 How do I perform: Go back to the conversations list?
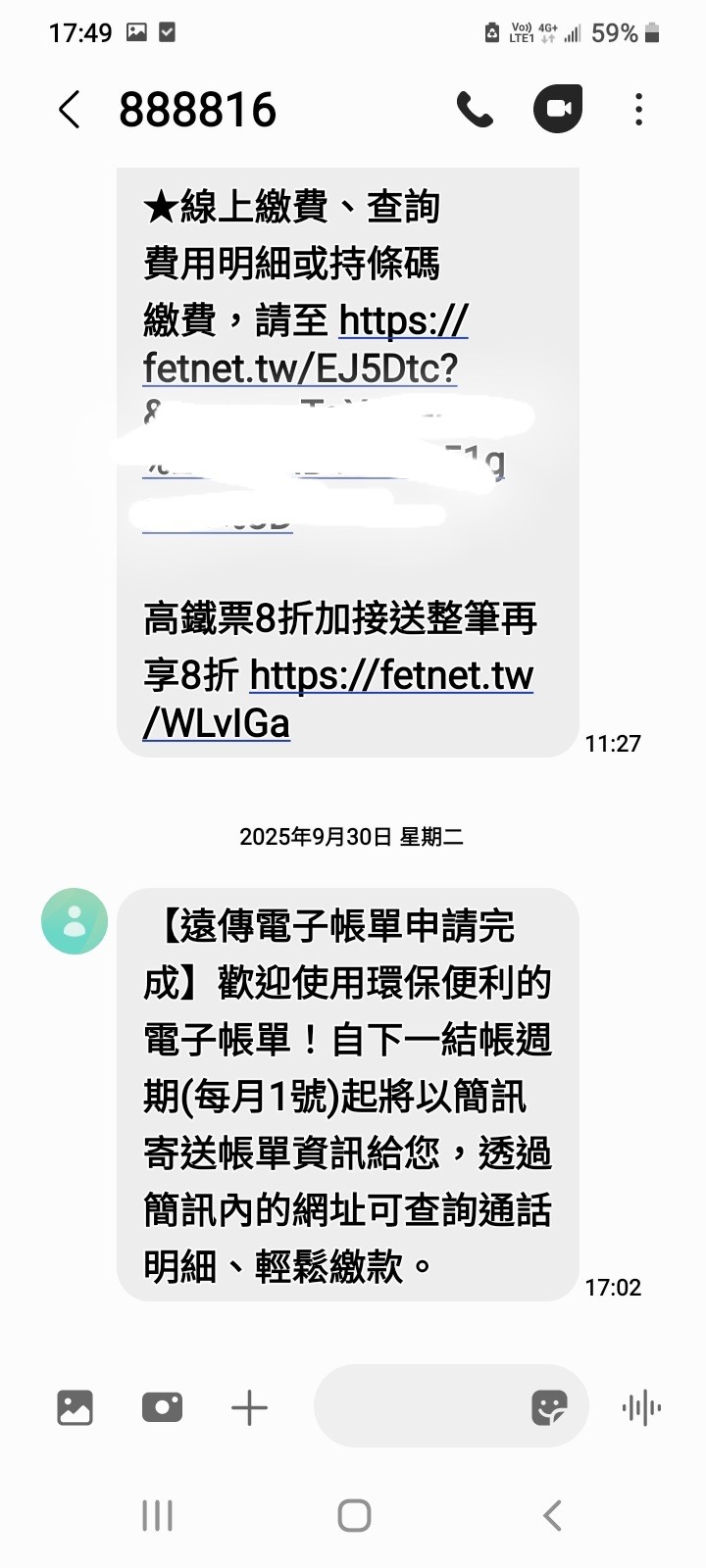69,110
